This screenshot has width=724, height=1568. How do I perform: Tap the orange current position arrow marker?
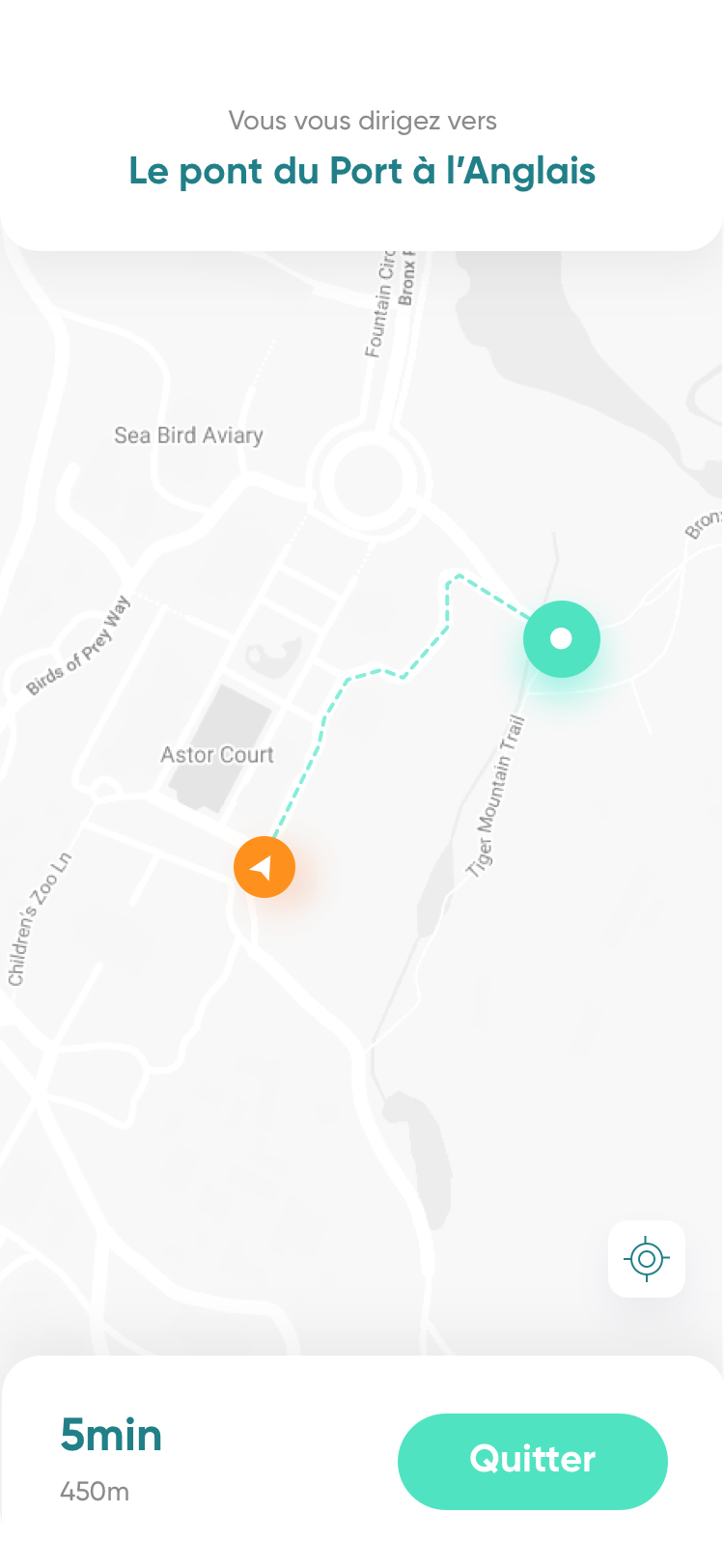[x=264, y=867]
